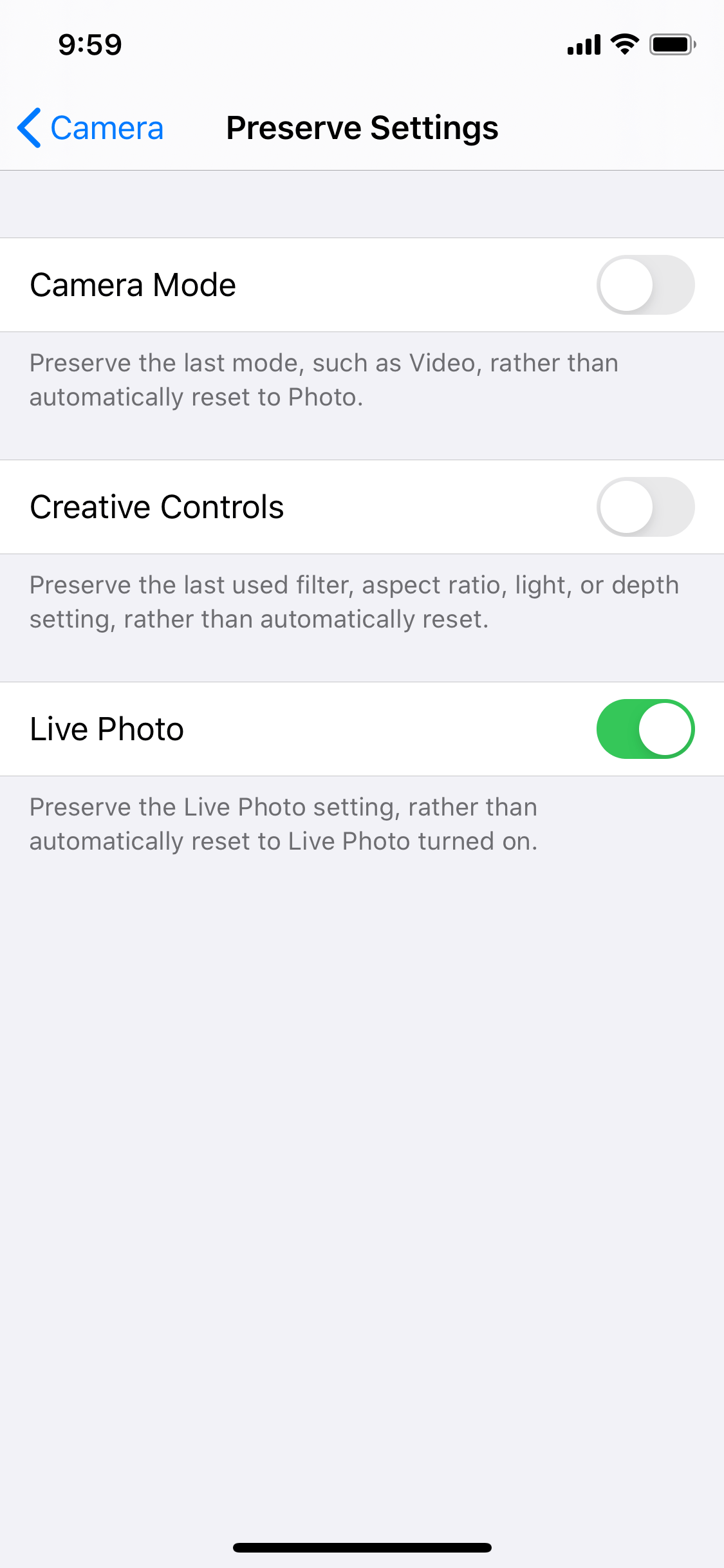Turn on Creative Controls preservation

[645, 507]
